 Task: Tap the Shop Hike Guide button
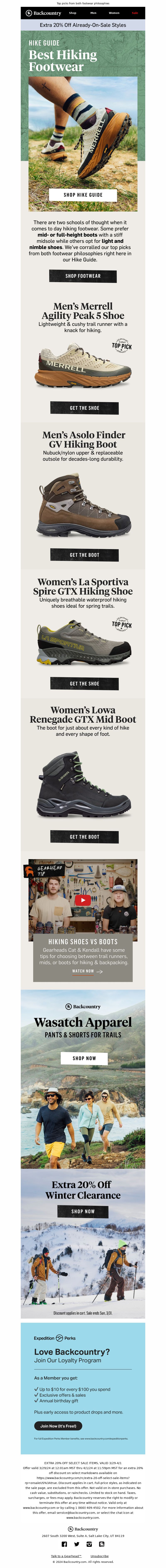tap(83, 195)
